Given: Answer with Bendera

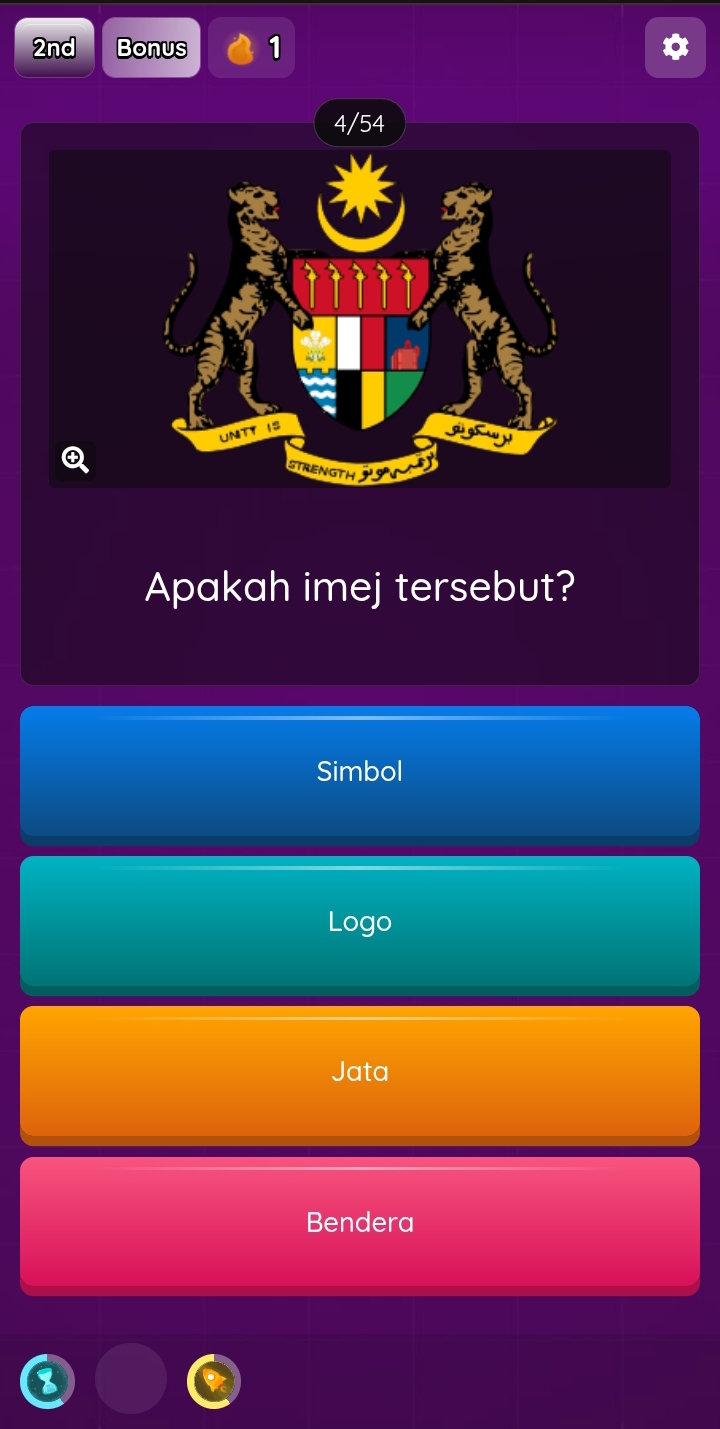Looking at the screenshot, I should 360,1222.
